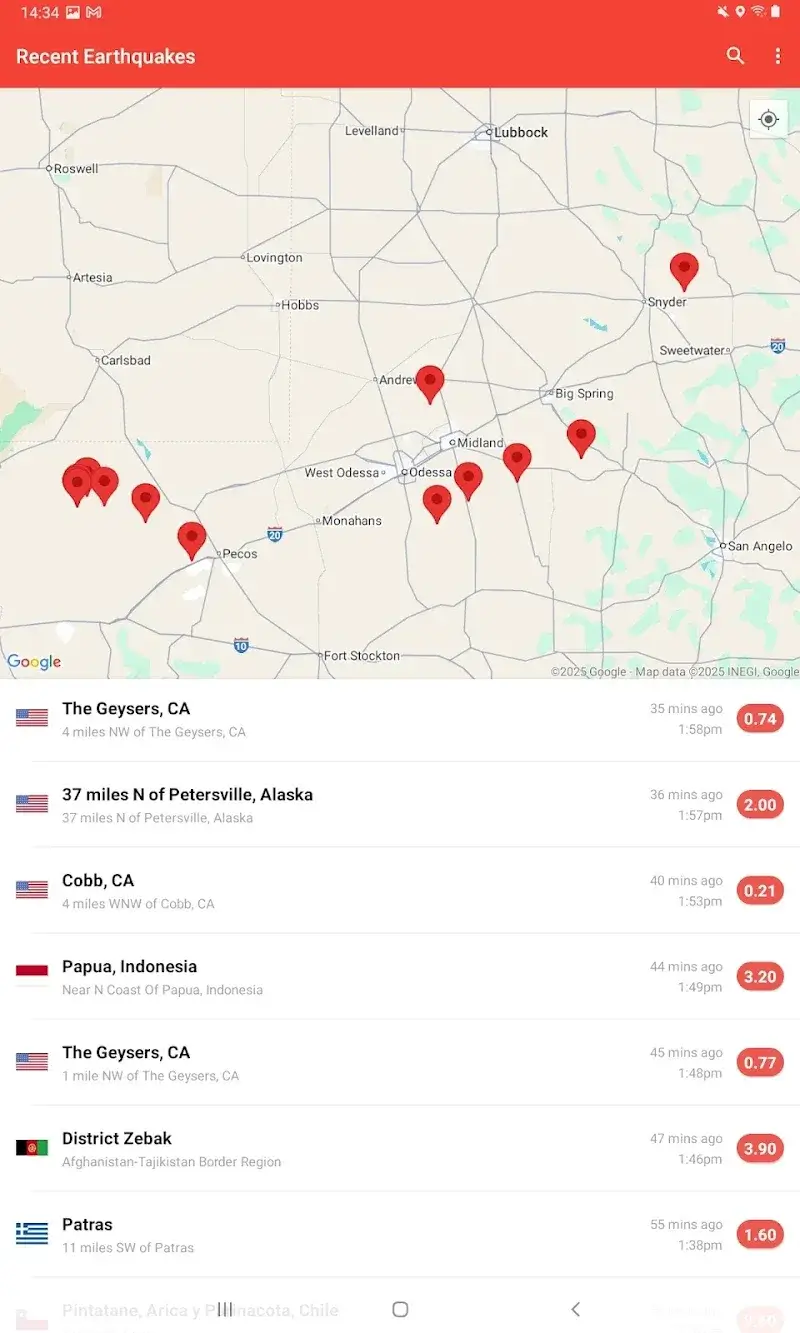Tap the US flag next to Cobb, CA

coord(31,889)
